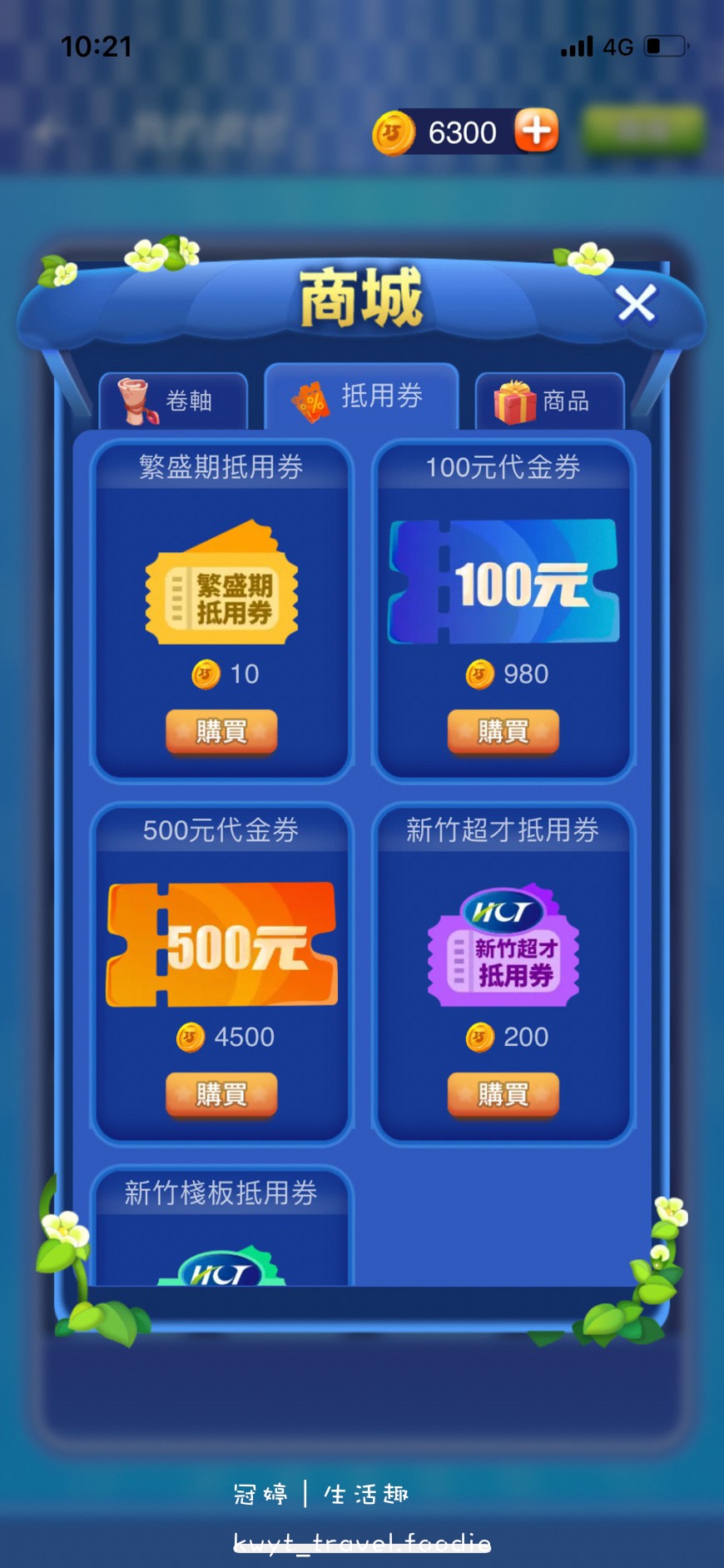Select the 抵用券 tab

pyautogui.click(x=361, y=396)
